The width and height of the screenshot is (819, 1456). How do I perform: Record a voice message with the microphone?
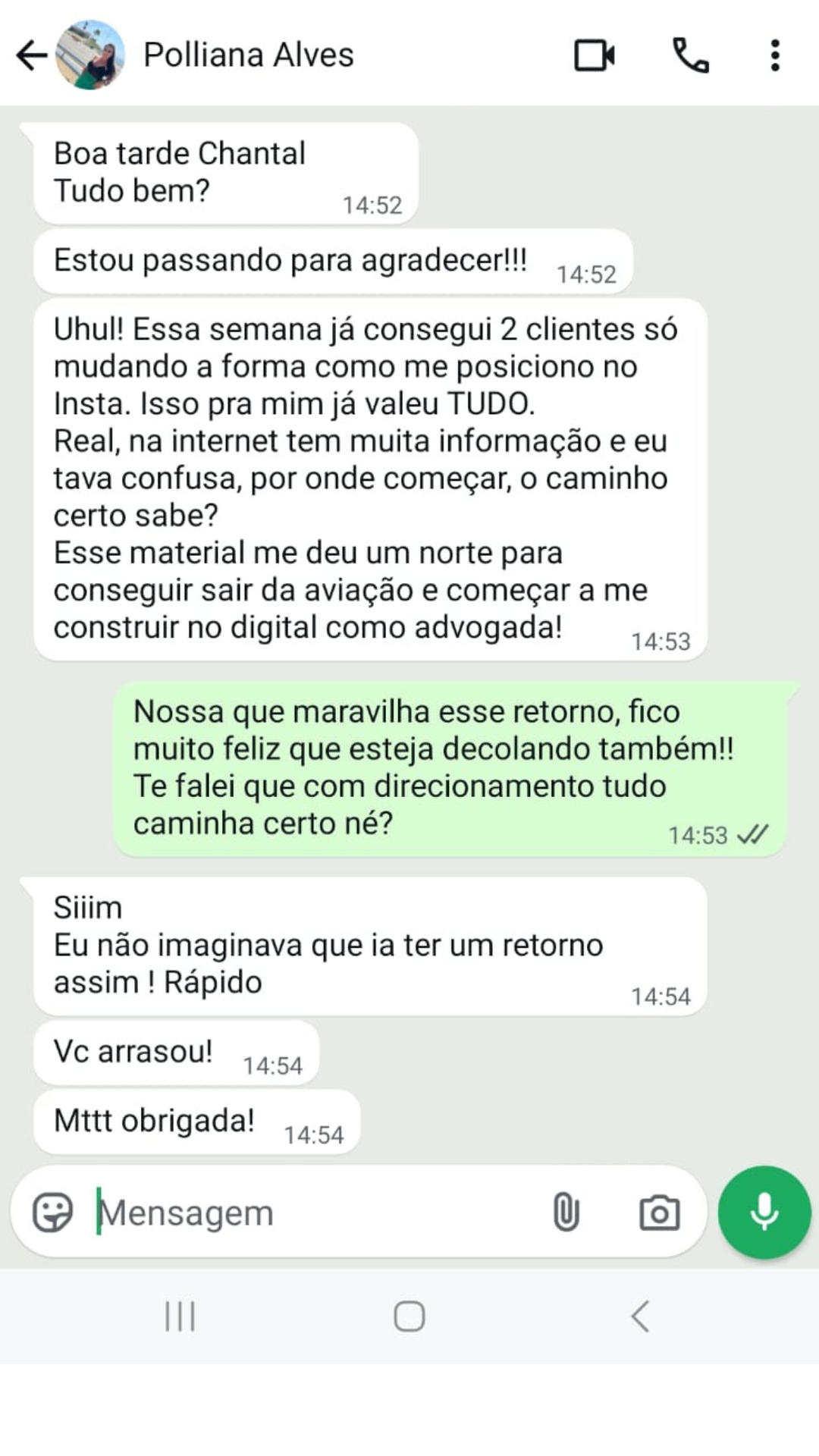point(764,1212)
